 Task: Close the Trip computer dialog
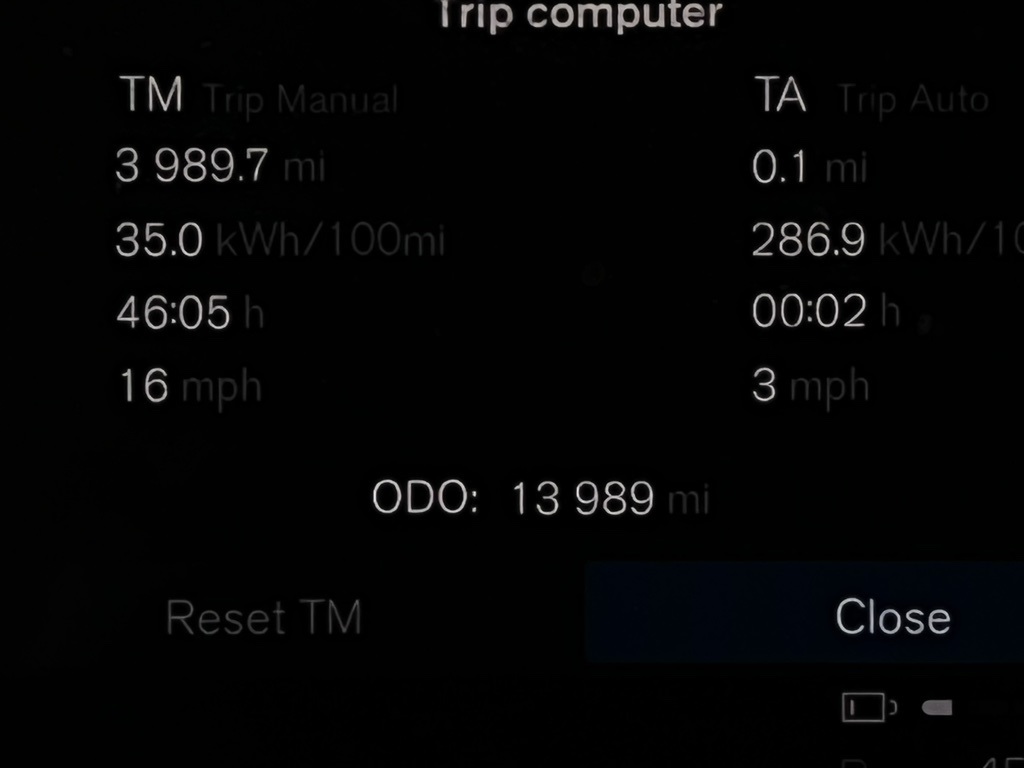pyautogui.click(x=891, y=615)
